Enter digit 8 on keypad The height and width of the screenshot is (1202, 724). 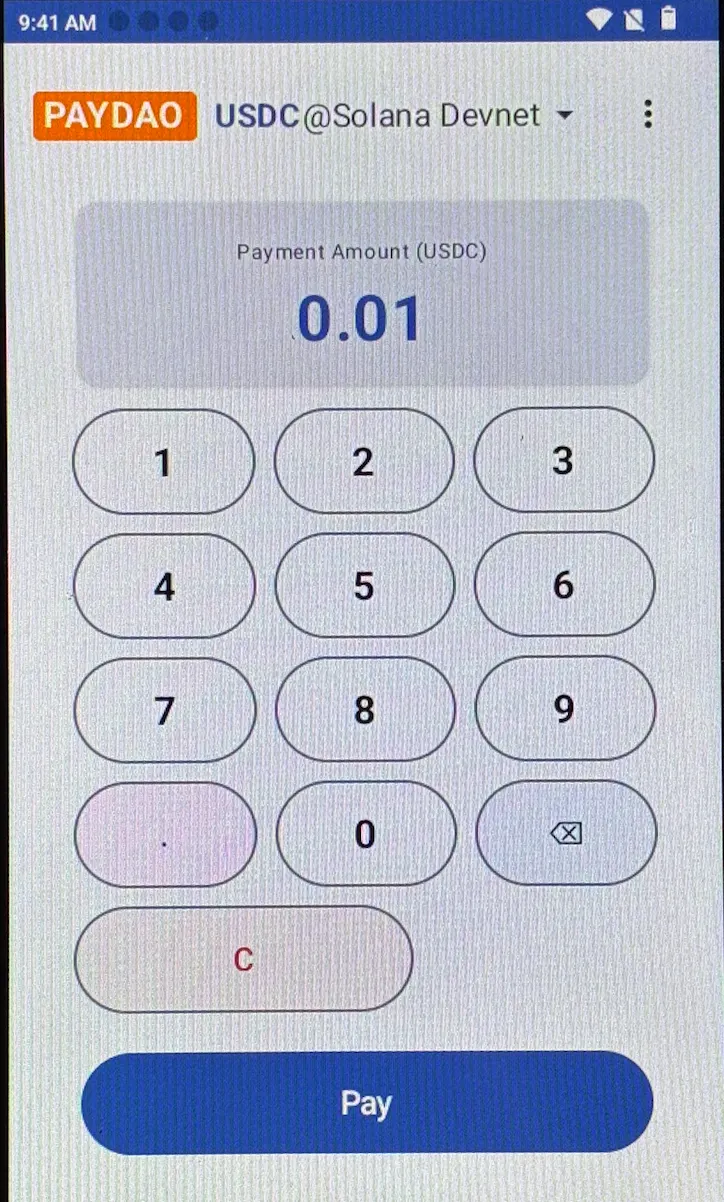tap(365, 710)
